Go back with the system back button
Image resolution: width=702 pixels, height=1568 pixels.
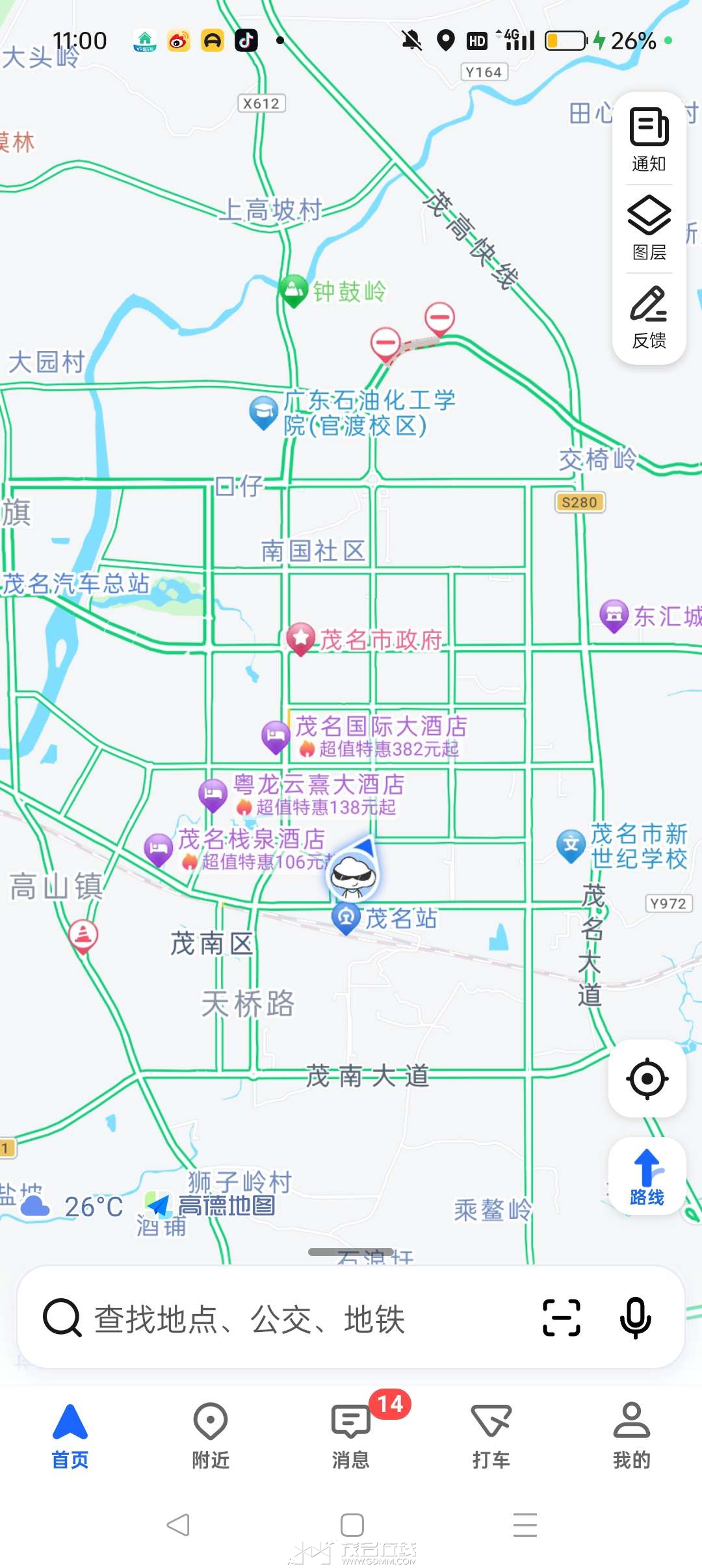click(x=178, y=1524)
